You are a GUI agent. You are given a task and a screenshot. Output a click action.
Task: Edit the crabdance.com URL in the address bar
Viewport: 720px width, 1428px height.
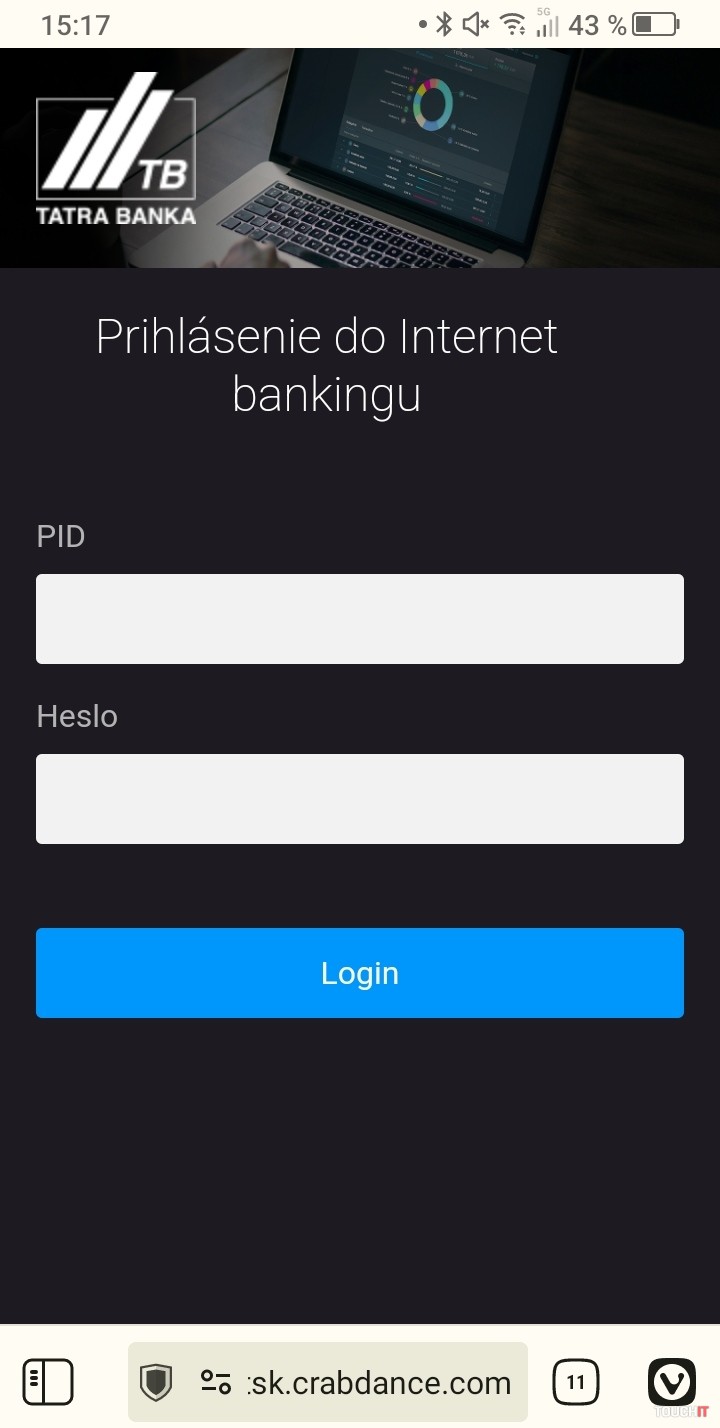380,1383
